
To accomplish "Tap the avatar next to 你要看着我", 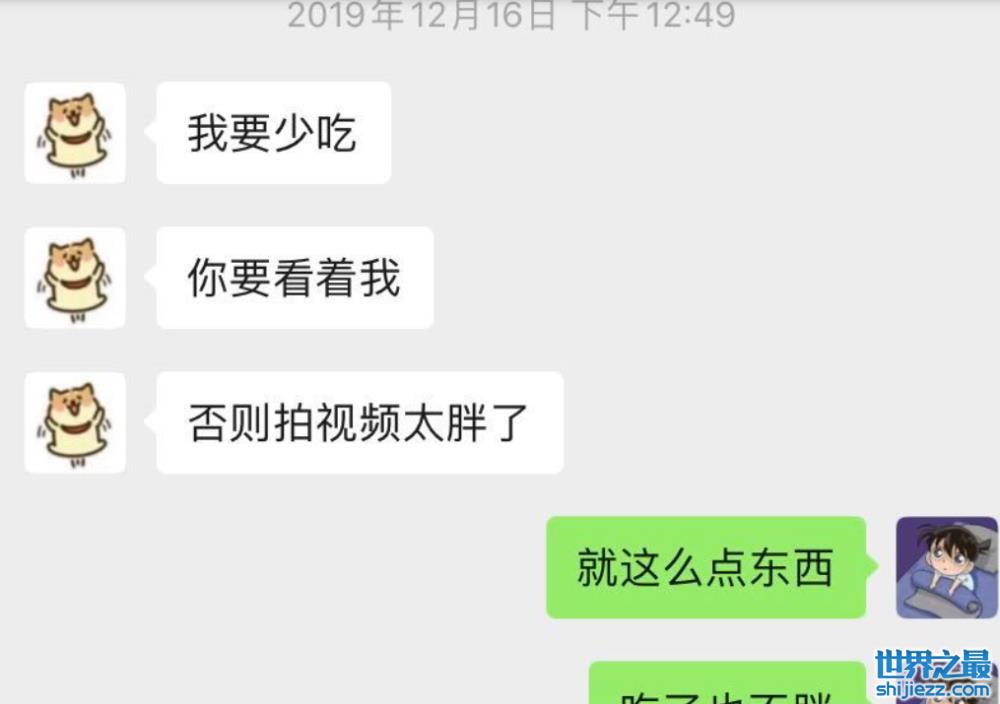I will pyautogui.click(x=75, y=278).
